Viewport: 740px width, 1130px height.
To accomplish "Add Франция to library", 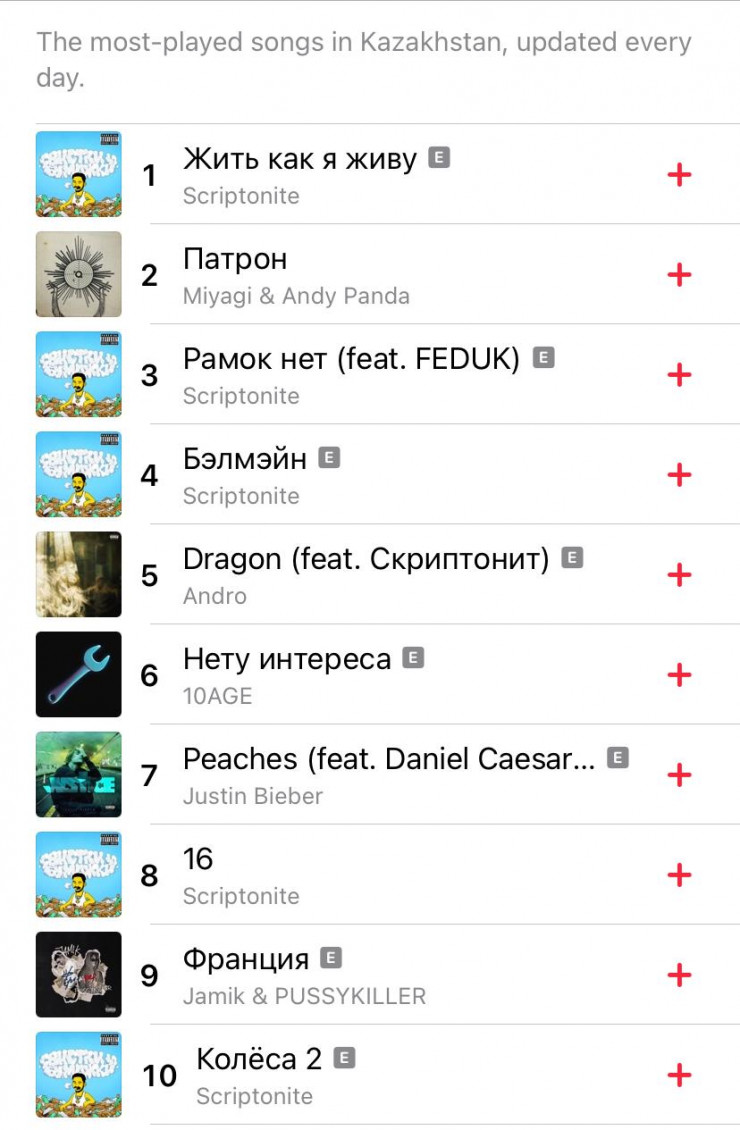I will pos(679,975).
